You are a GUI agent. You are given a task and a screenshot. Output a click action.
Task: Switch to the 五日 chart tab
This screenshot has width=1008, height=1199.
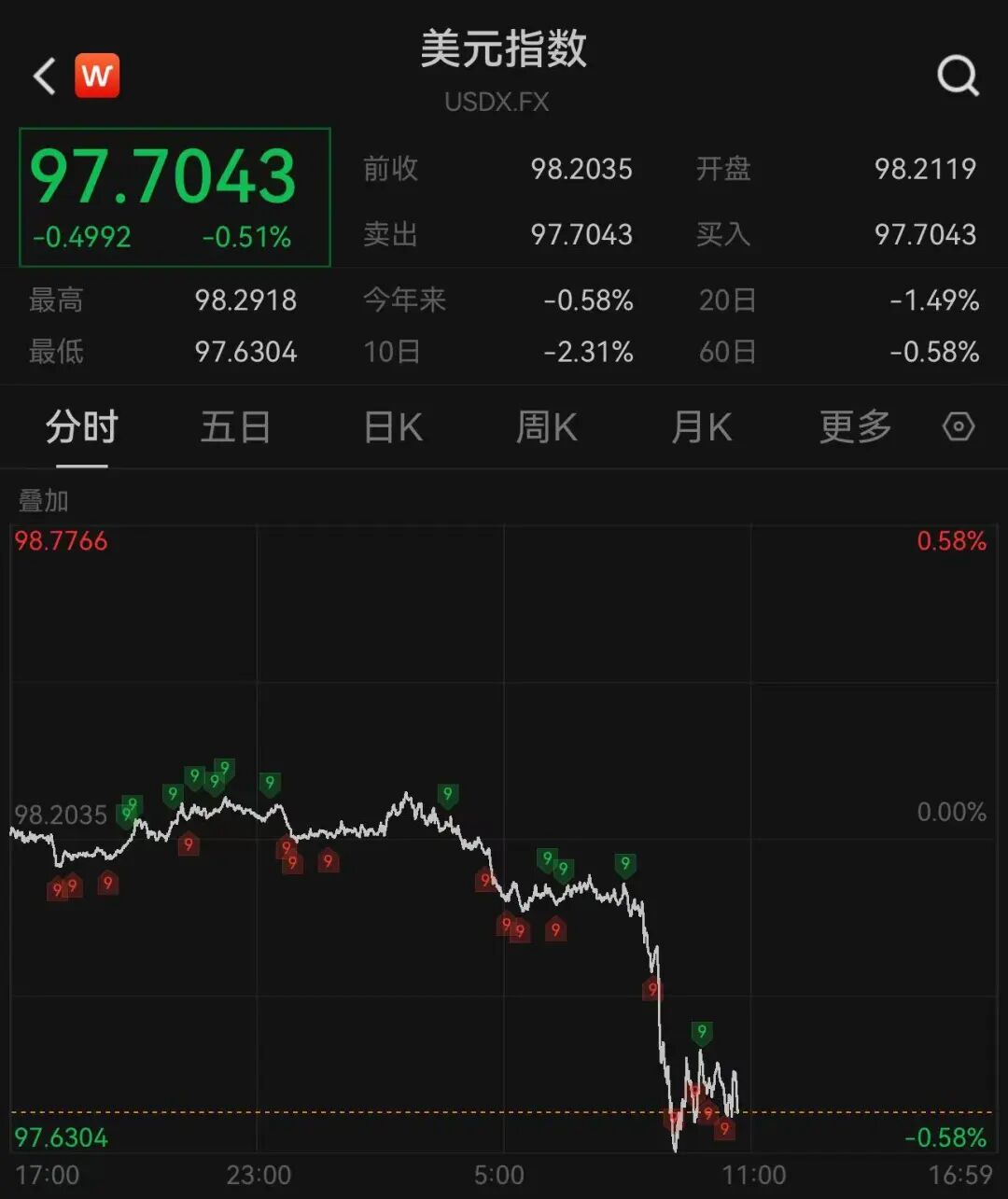pyautogui.click(x=235, y=428)
